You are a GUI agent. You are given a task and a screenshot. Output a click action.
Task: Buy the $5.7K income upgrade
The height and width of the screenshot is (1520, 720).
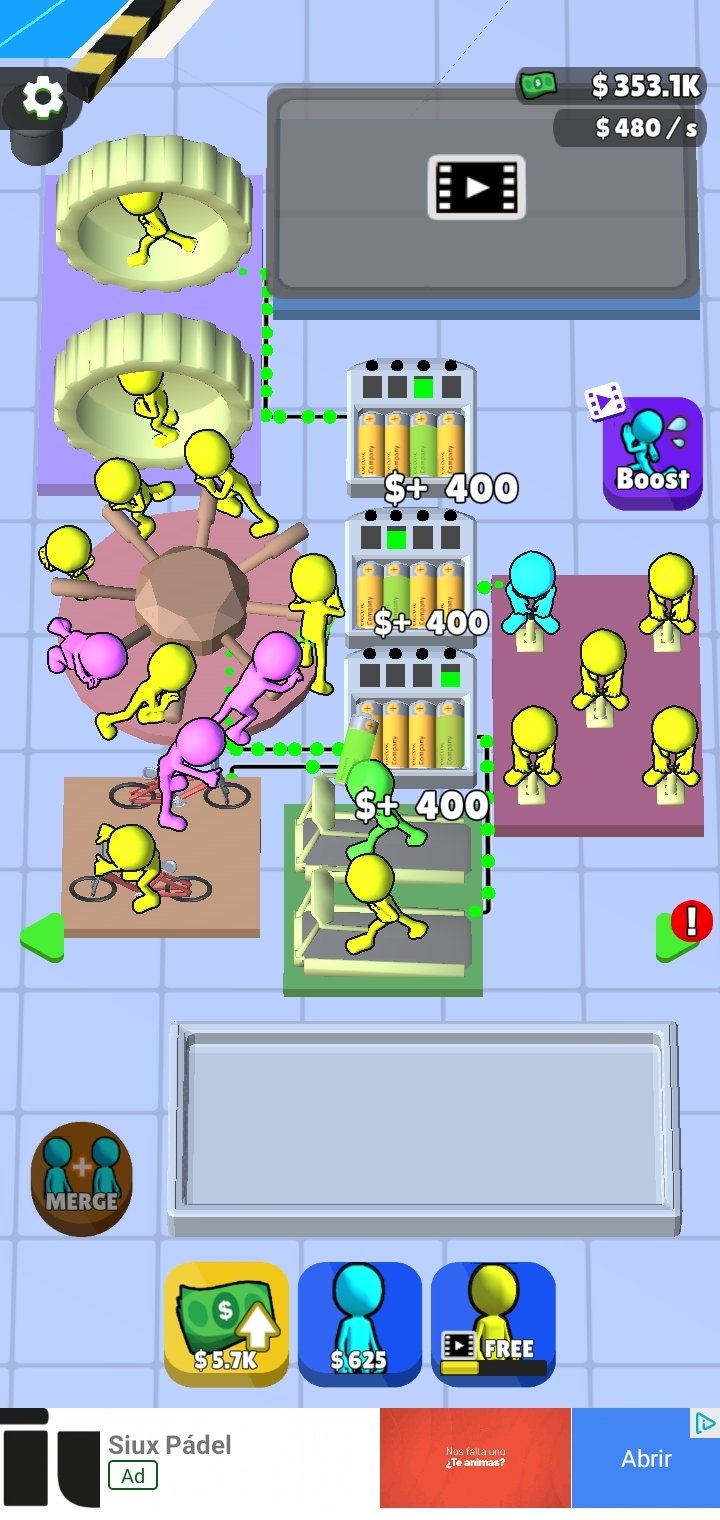[226, 1324]
